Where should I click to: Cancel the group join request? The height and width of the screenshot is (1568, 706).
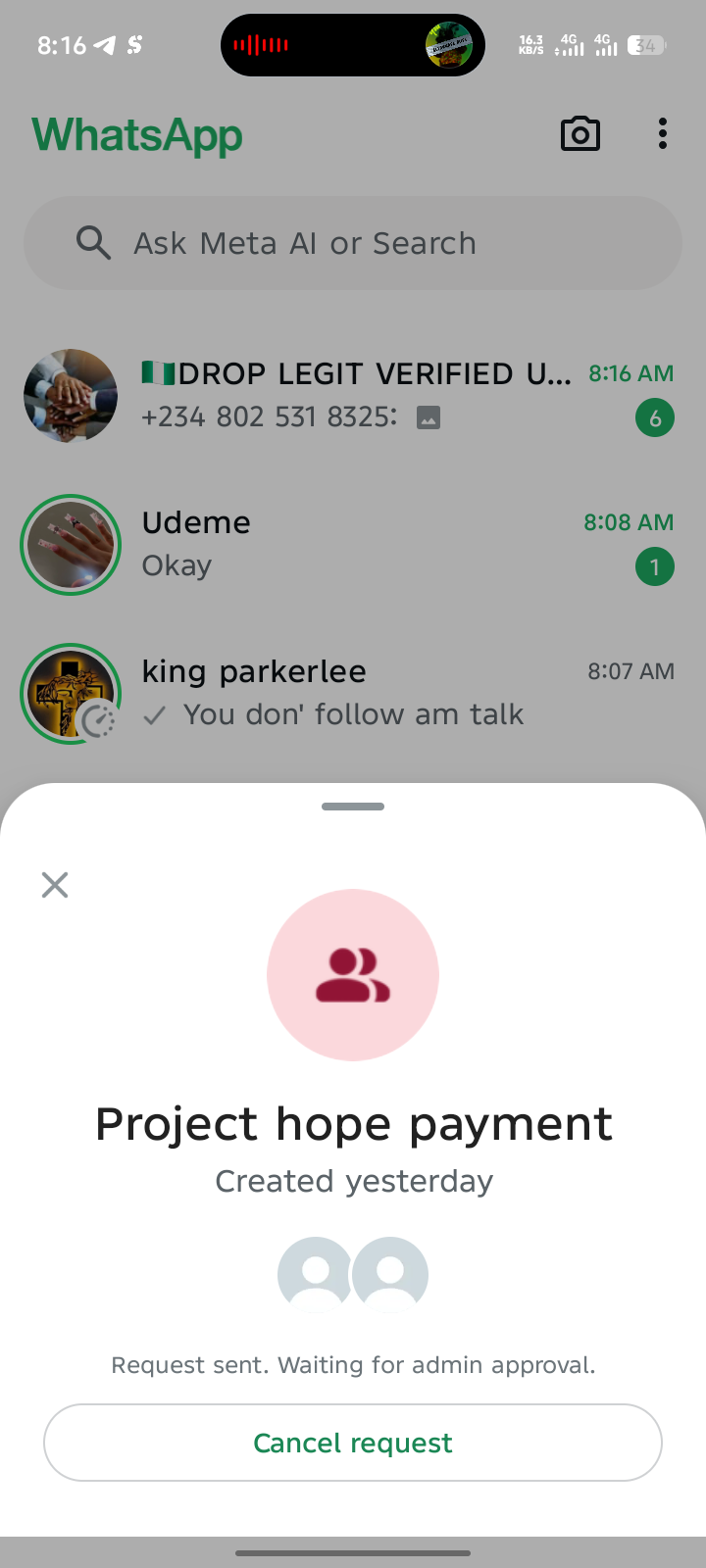(x=353, y=1443)
